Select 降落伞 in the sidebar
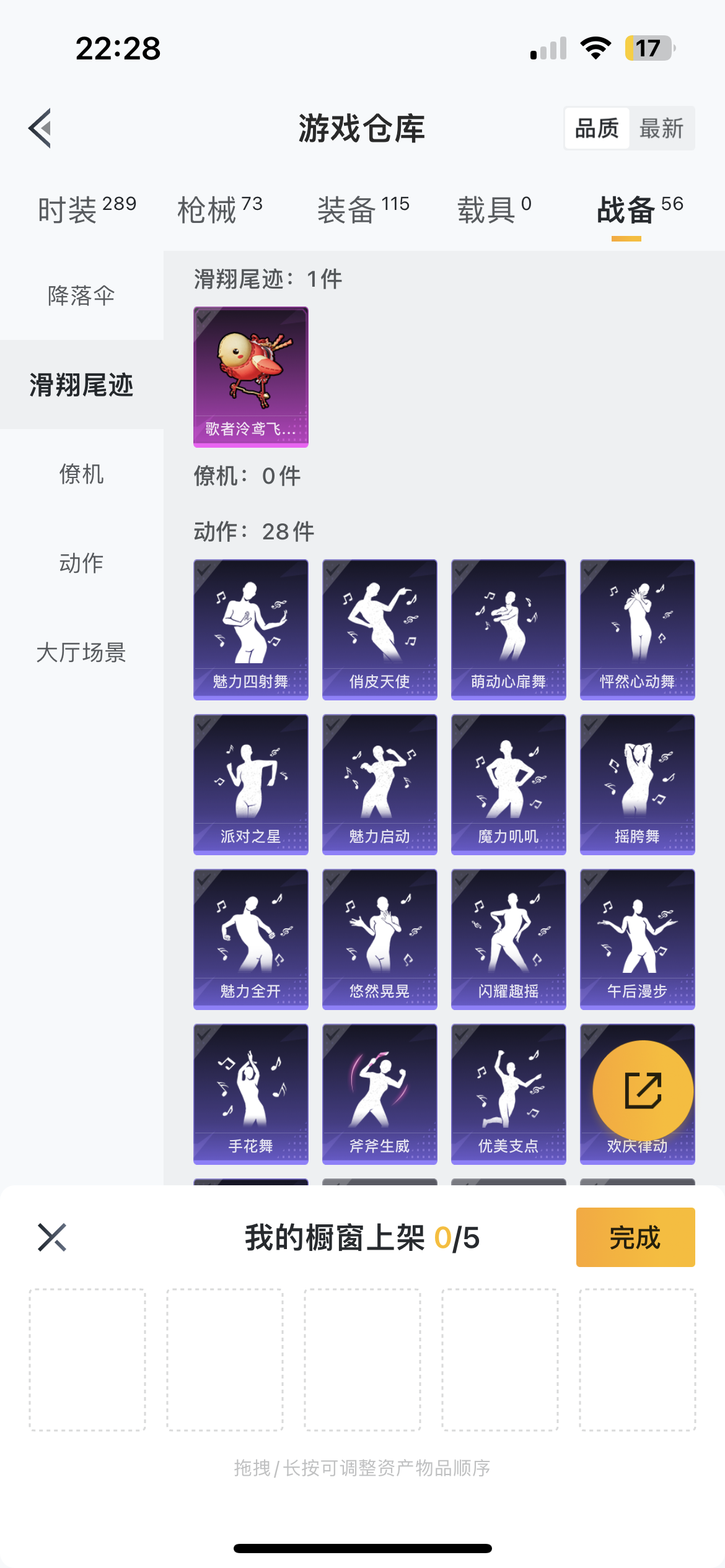The image size is (725, 1568). click(81, 295)
